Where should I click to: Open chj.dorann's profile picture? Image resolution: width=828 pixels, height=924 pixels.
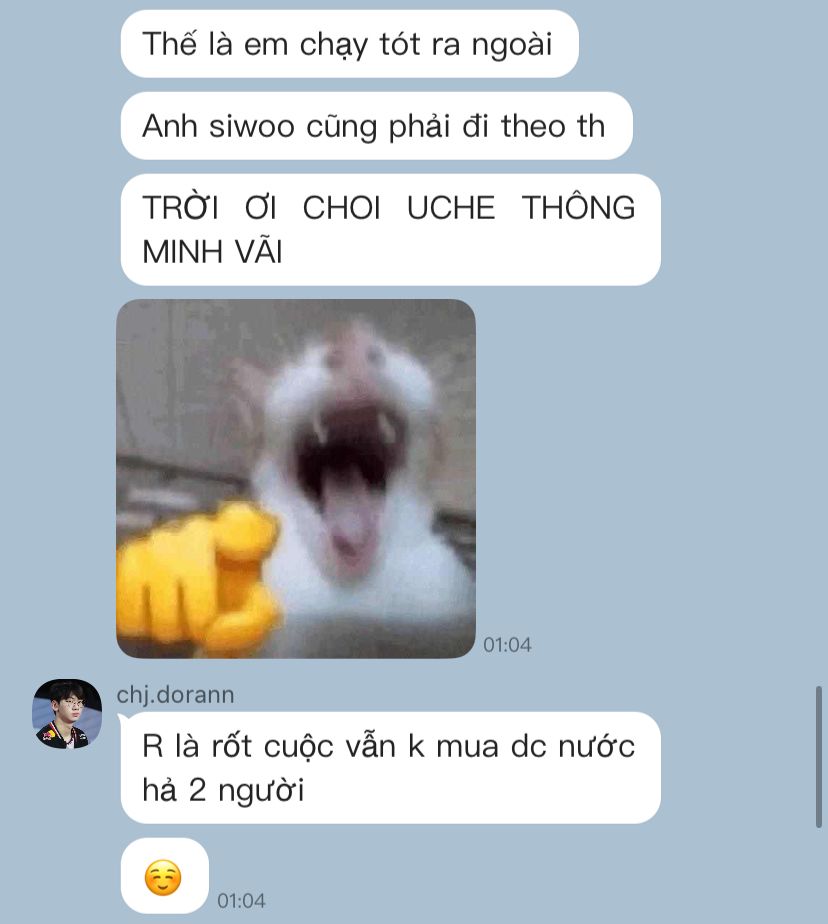(67, 714)
